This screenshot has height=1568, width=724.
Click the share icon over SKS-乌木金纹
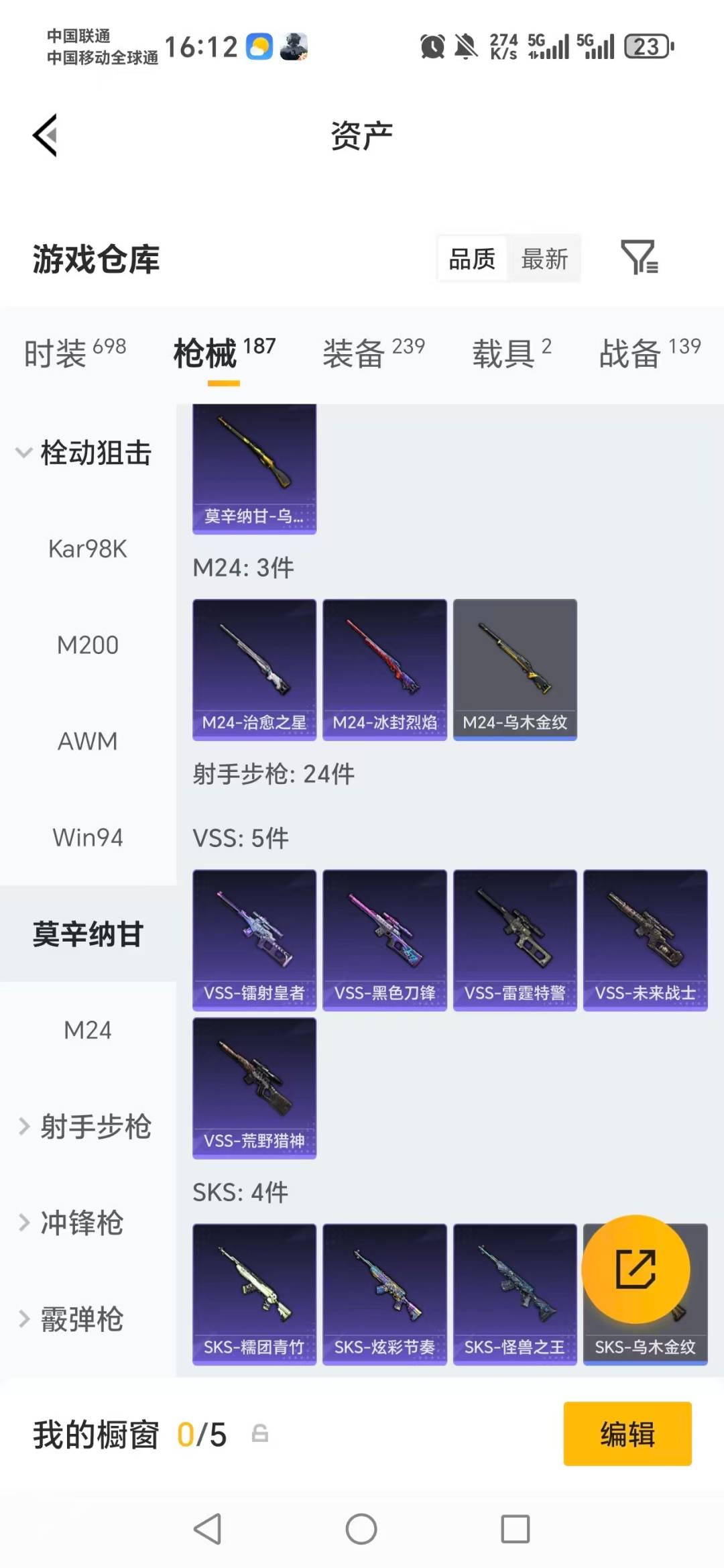(636, 1270)
